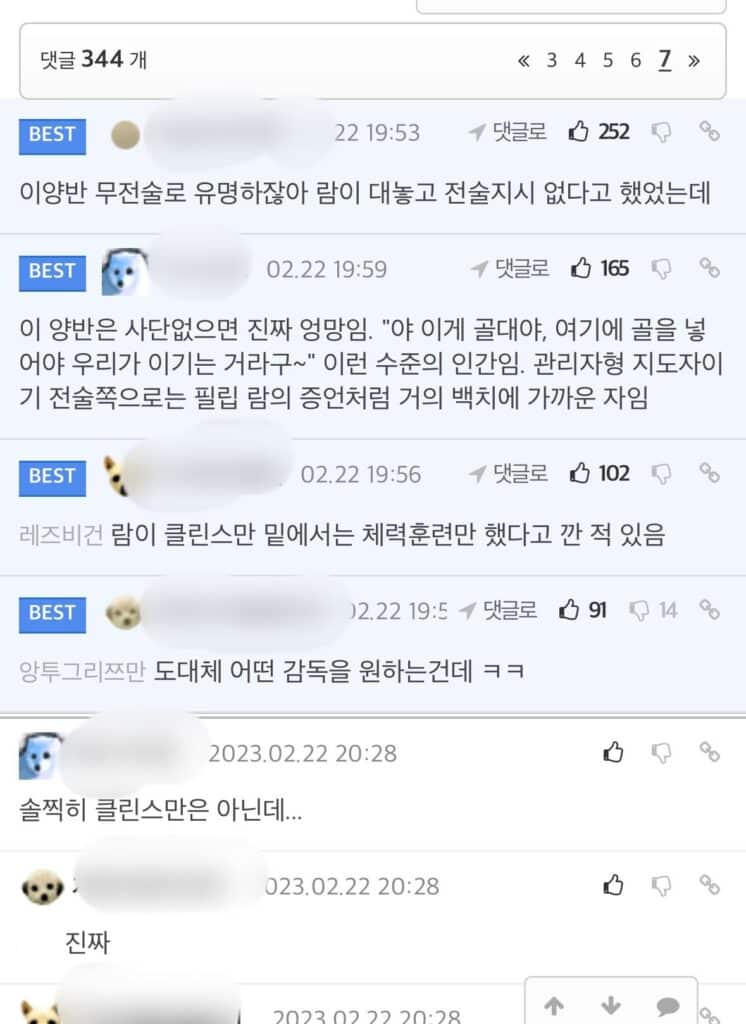This screenshot has width=746, height=1024.
Task: Jump to top with the up arrow
Action: pos(554,1005)
